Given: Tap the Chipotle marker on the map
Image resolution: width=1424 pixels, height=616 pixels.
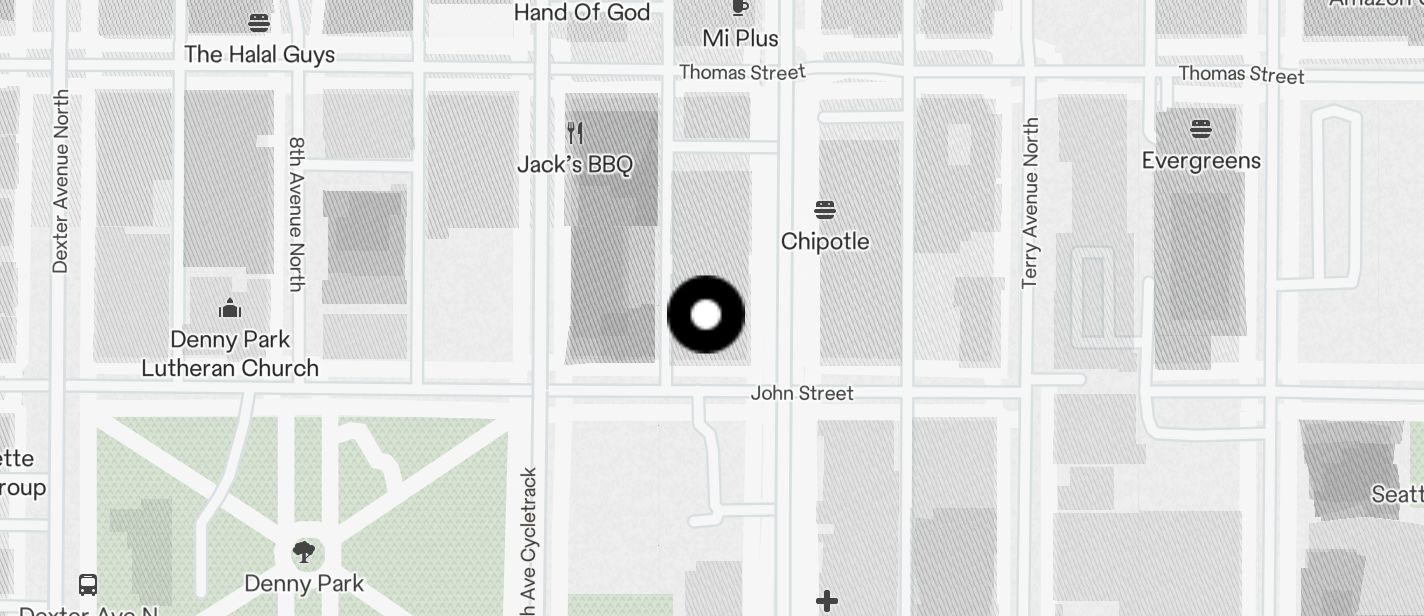Looking at the screenshot, I should click(825, 211).
